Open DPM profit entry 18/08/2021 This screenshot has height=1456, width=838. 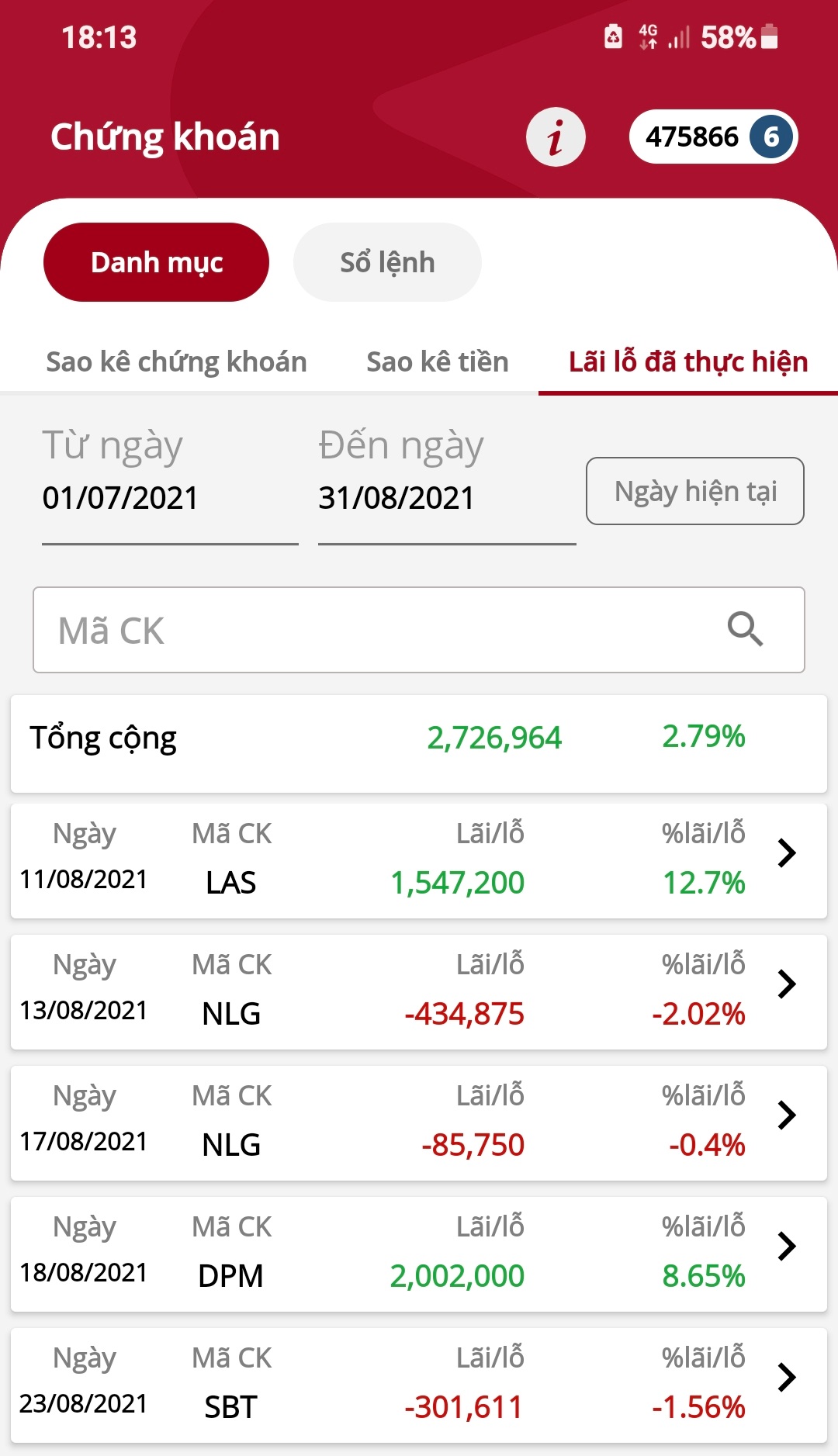click(419, 1254)
